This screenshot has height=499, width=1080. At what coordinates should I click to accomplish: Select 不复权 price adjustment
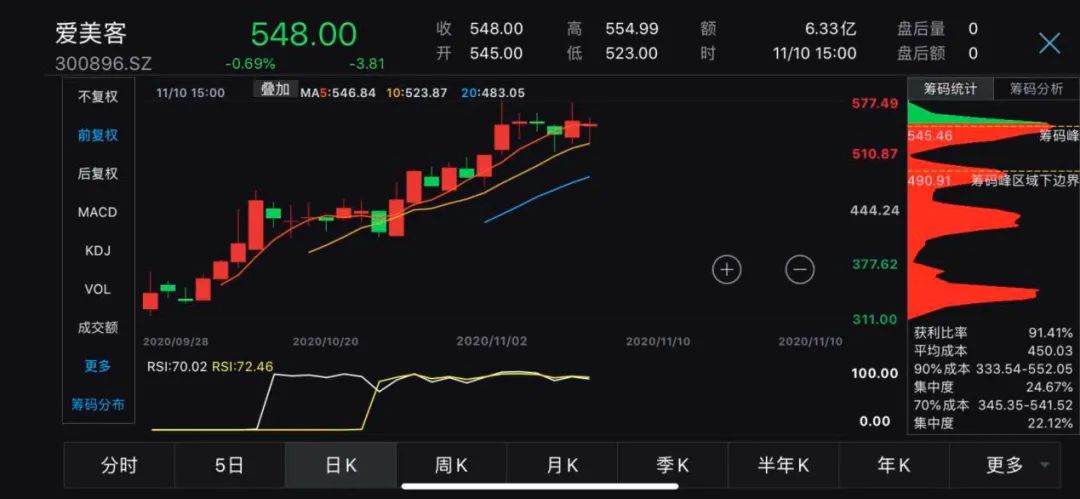pos(98,97)
